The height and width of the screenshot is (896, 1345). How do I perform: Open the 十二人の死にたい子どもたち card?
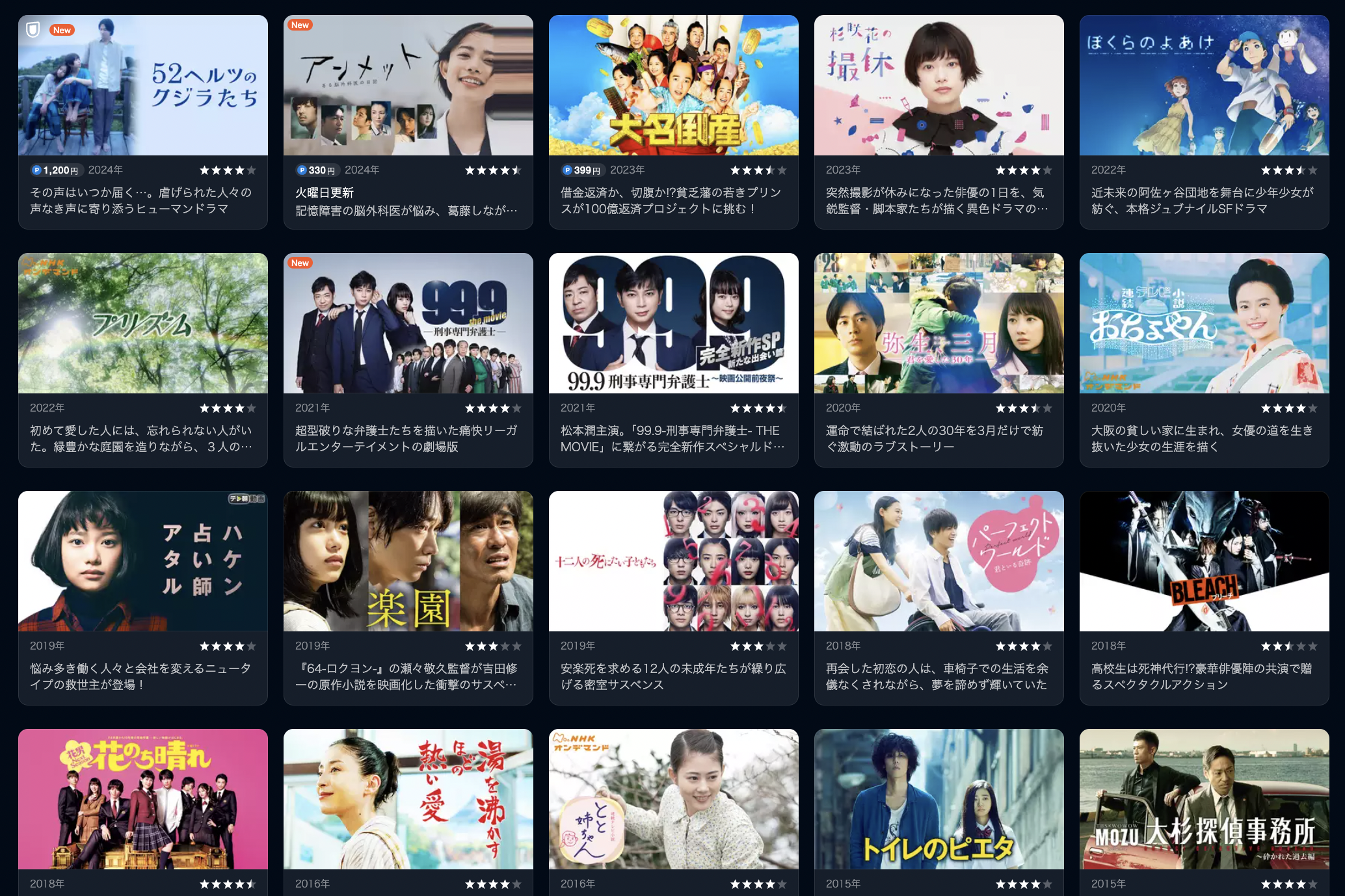click(x=674, y=562)
